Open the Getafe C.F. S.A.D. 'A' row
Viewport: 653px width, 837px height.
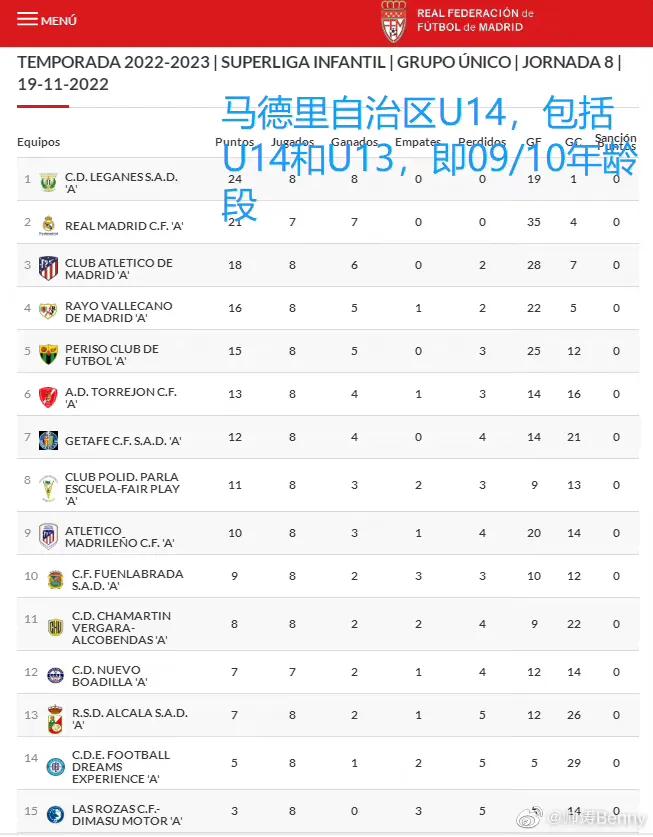[122, 440]
